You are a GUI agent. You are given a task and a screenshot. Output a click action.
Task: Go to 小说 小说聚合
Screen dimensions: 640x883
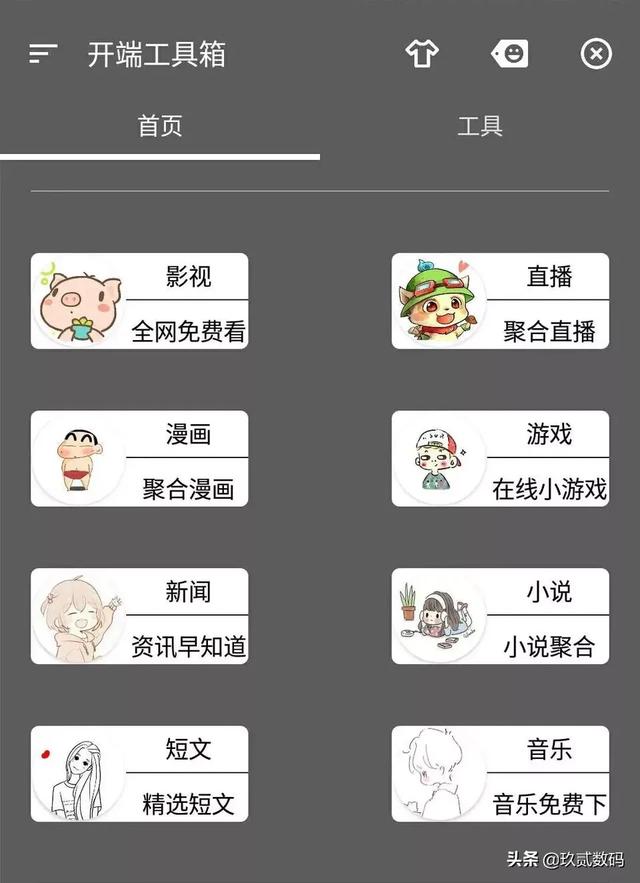tap(500, 617)
